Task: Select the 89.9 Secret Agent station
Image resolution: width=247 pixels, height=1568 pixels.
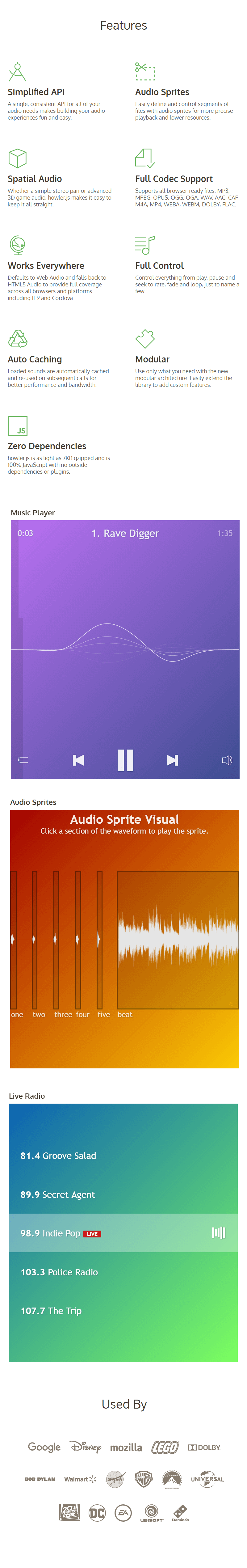Action: click(x=58, y=1195)
